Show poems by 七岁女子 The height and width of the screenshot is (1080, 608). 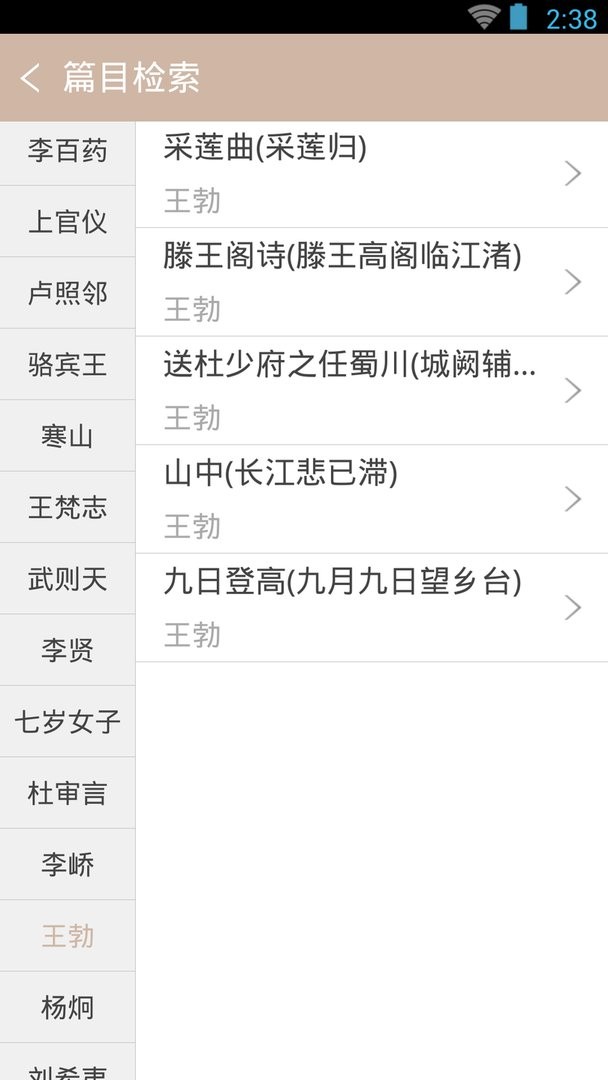coord(67,721)
